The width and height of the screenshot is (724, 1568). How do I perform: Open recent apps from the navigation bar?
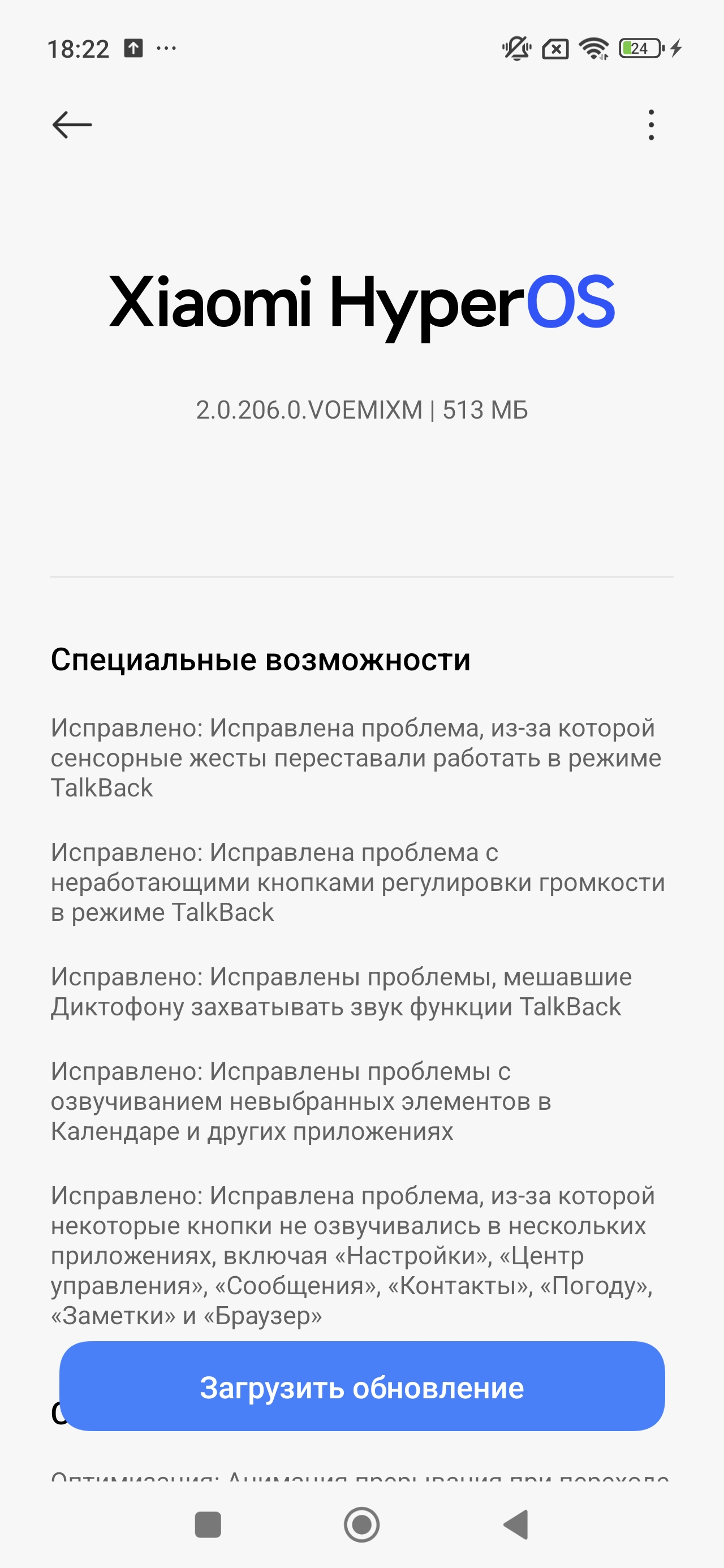point(208,1525)
